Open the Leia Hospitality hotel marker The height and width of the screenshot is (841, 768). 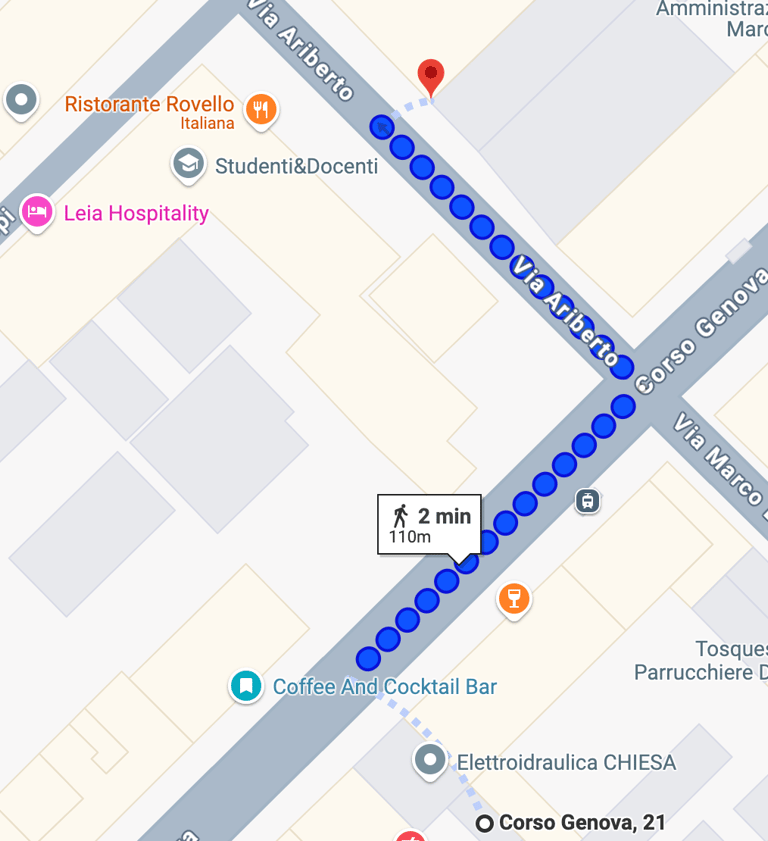point(37,212)
